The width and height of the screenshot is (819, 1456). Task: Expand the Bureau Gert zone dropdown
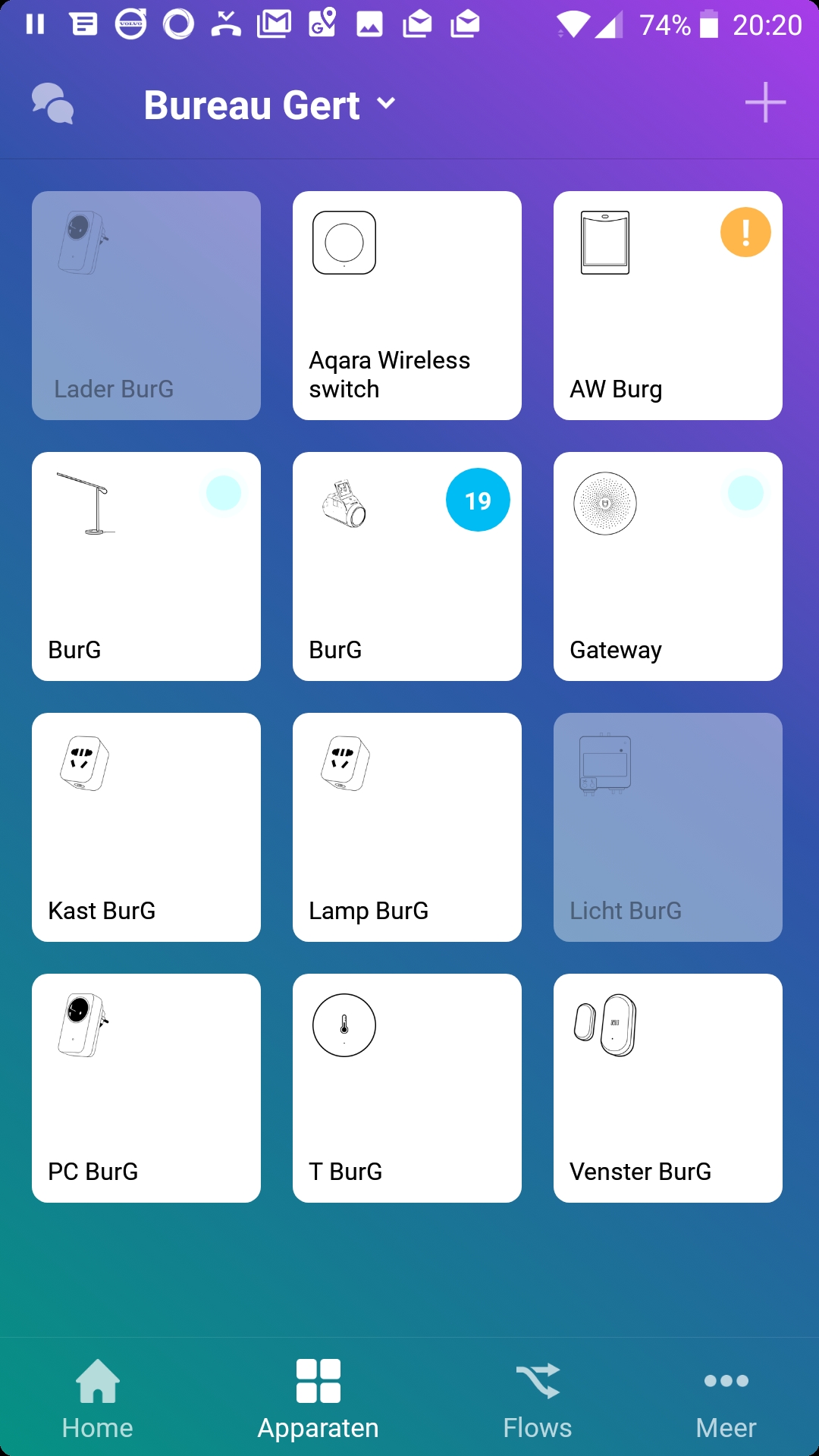coord(269,105)
